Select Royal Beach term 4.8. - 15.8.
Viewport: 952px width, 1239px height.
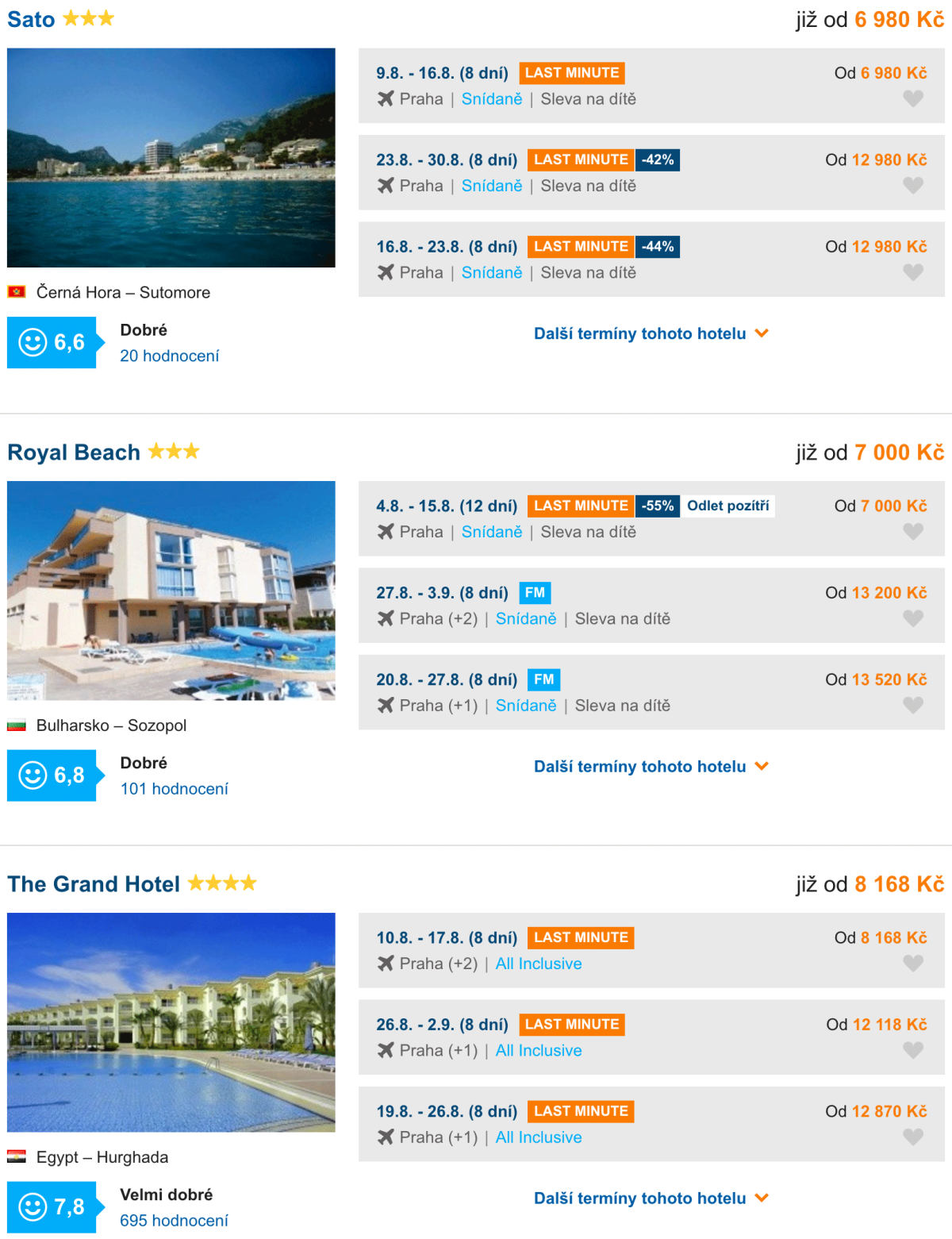tap(446, 506)
